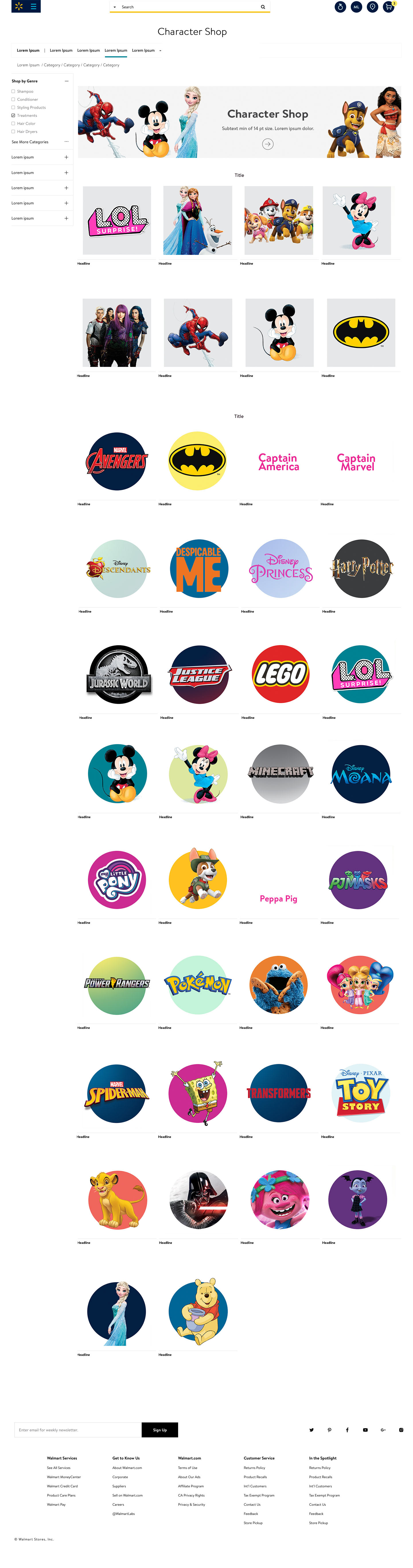This screenshot has height=1568, width=413.
Task: Open Walmart's YouTube page
Action: tap(365, 1430)
